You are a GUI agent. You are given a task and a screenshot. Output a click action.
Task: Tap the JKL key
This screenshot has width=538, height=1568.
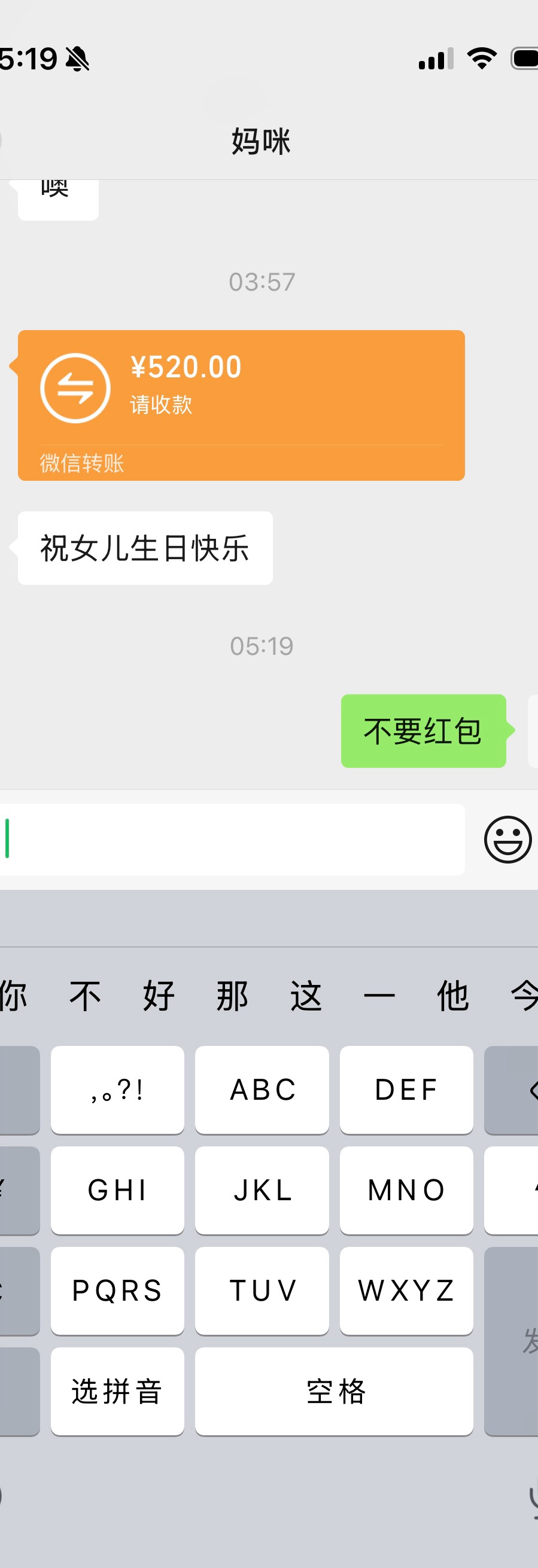click(x=262, y=1190)
